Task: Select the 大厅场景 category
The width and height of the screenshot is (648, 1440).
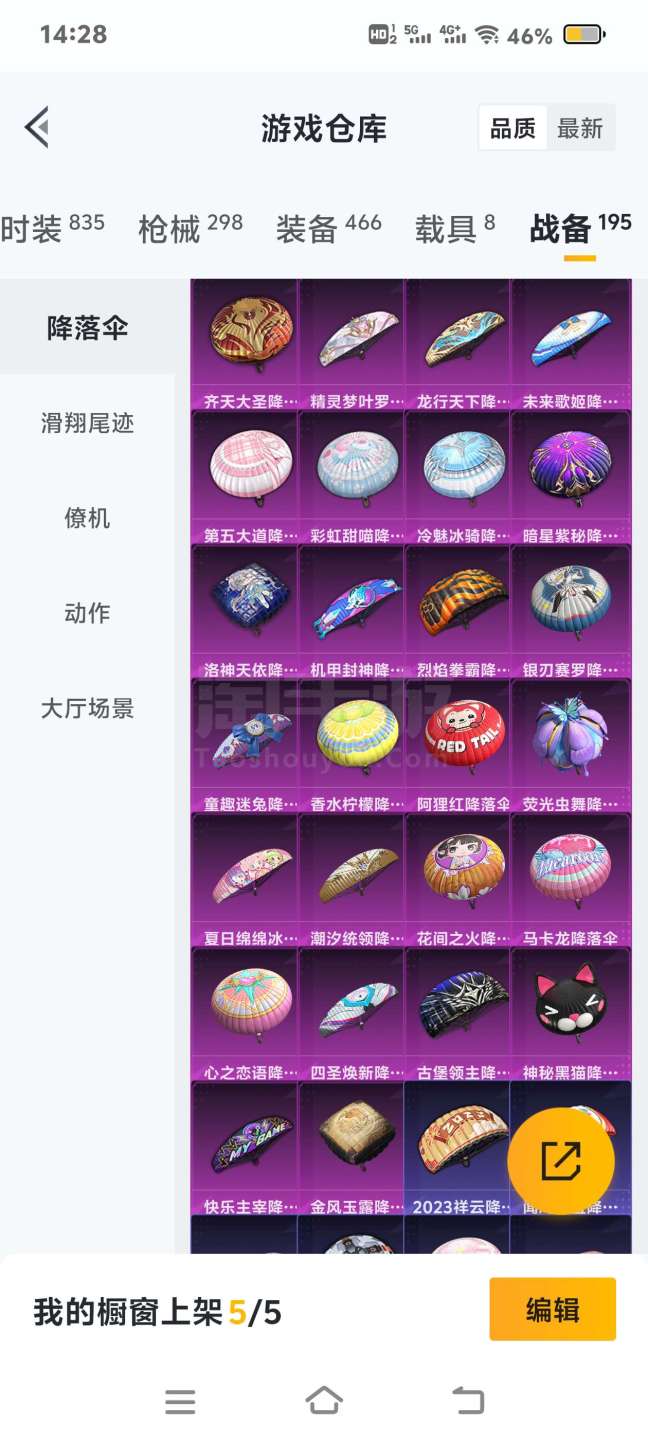Action: 87,708
